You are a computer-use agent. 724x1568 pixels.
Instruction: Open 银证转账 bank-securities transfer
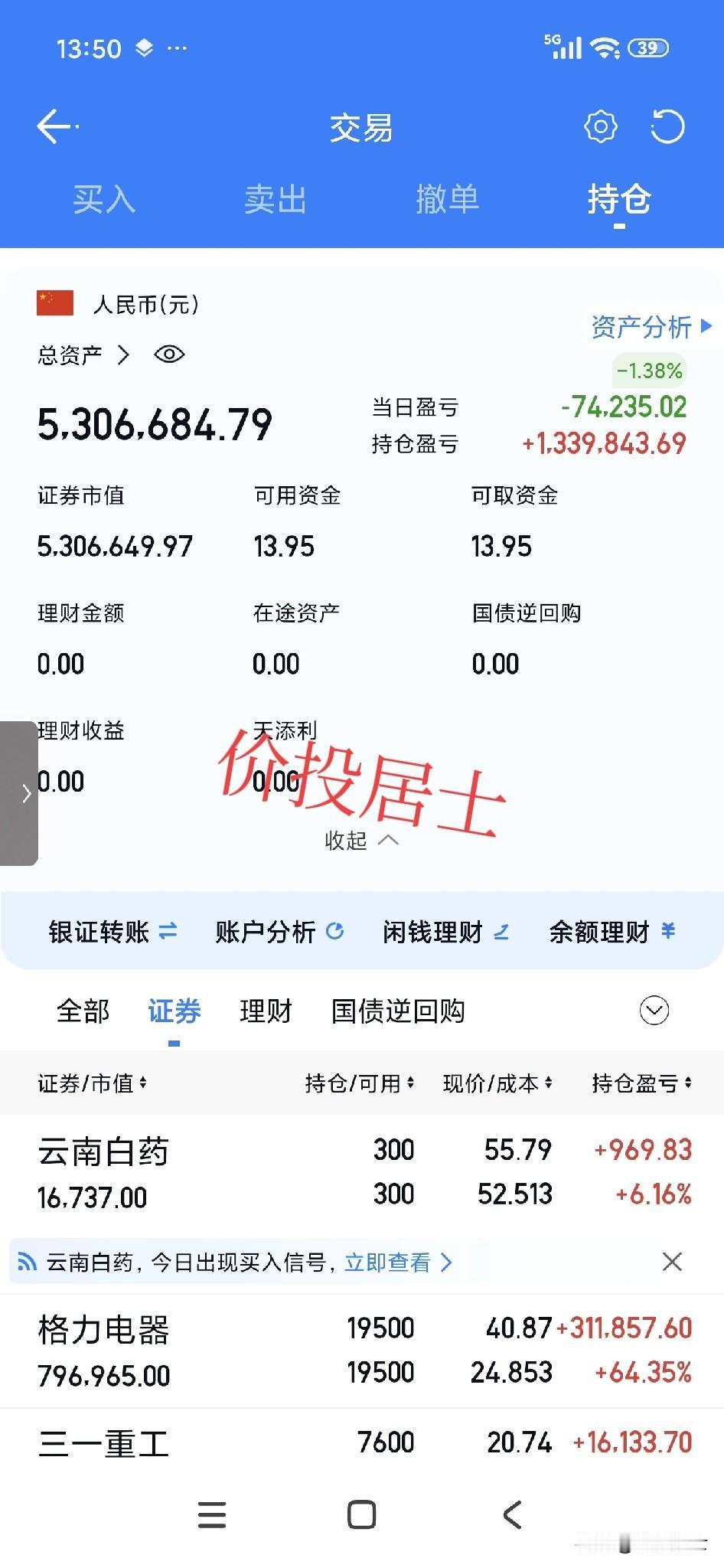point(109,931)
